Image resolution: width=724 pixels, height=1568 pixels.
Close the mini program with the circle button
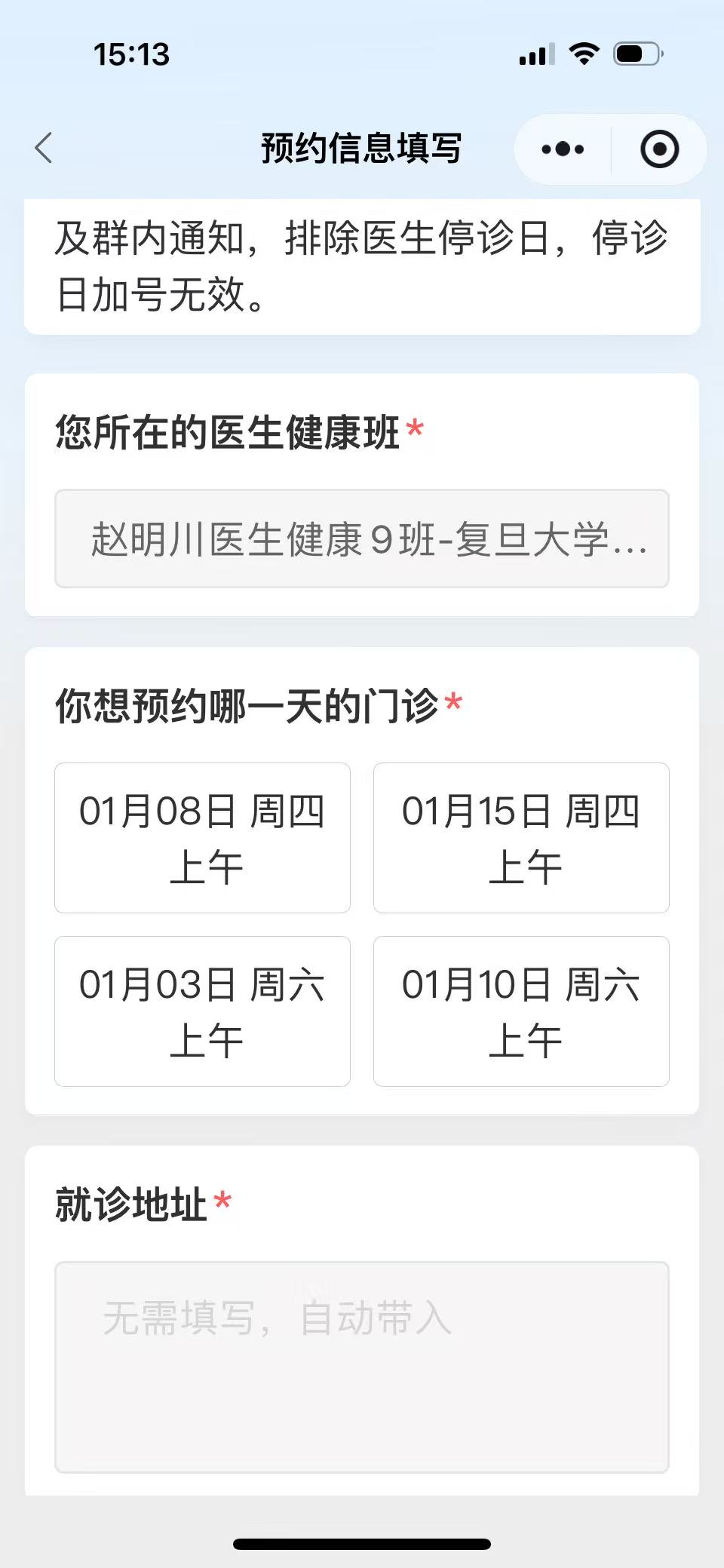pos(659,149)
